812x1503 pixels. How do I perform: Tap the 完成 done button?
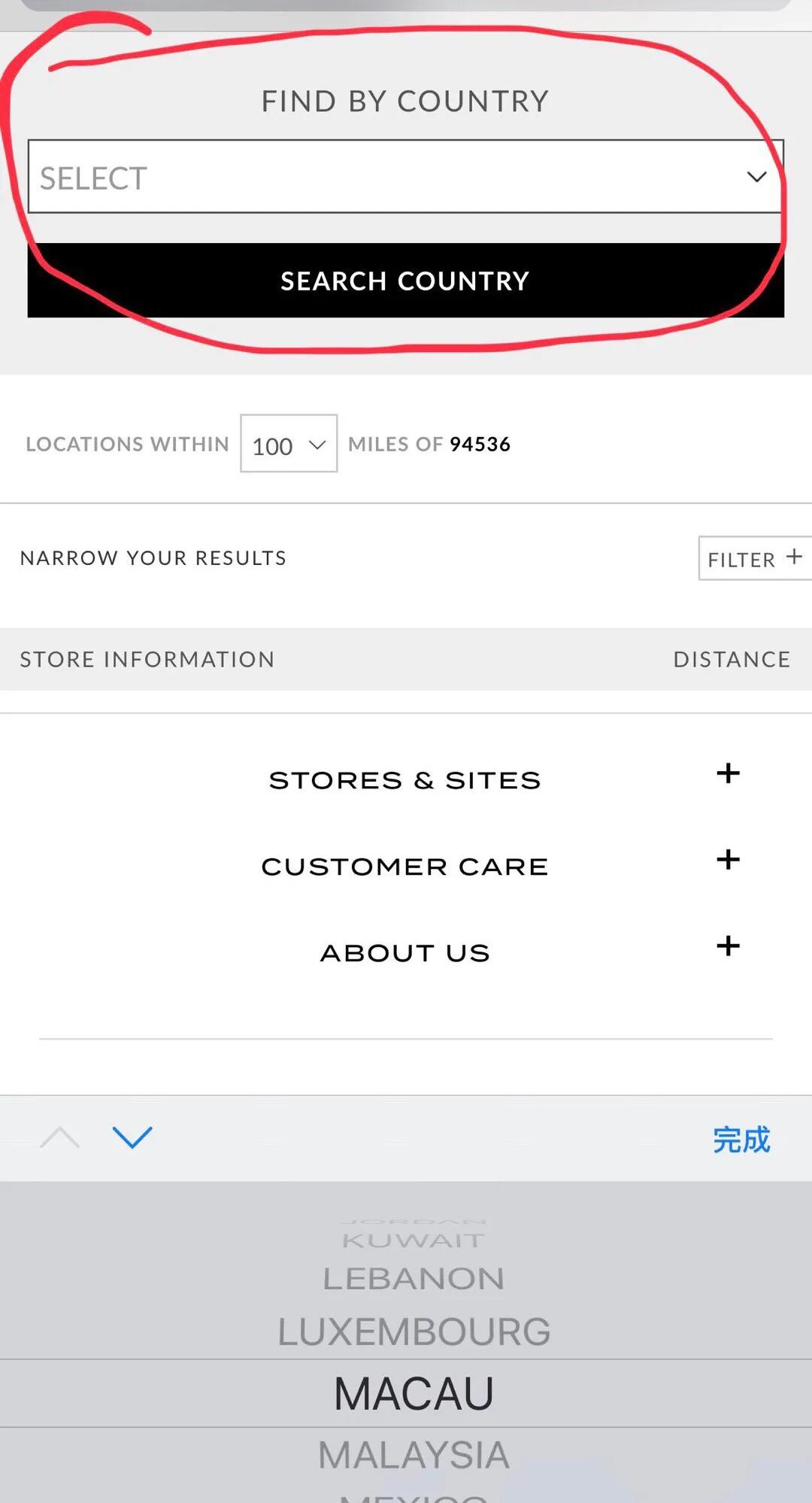click(741, 1140)
